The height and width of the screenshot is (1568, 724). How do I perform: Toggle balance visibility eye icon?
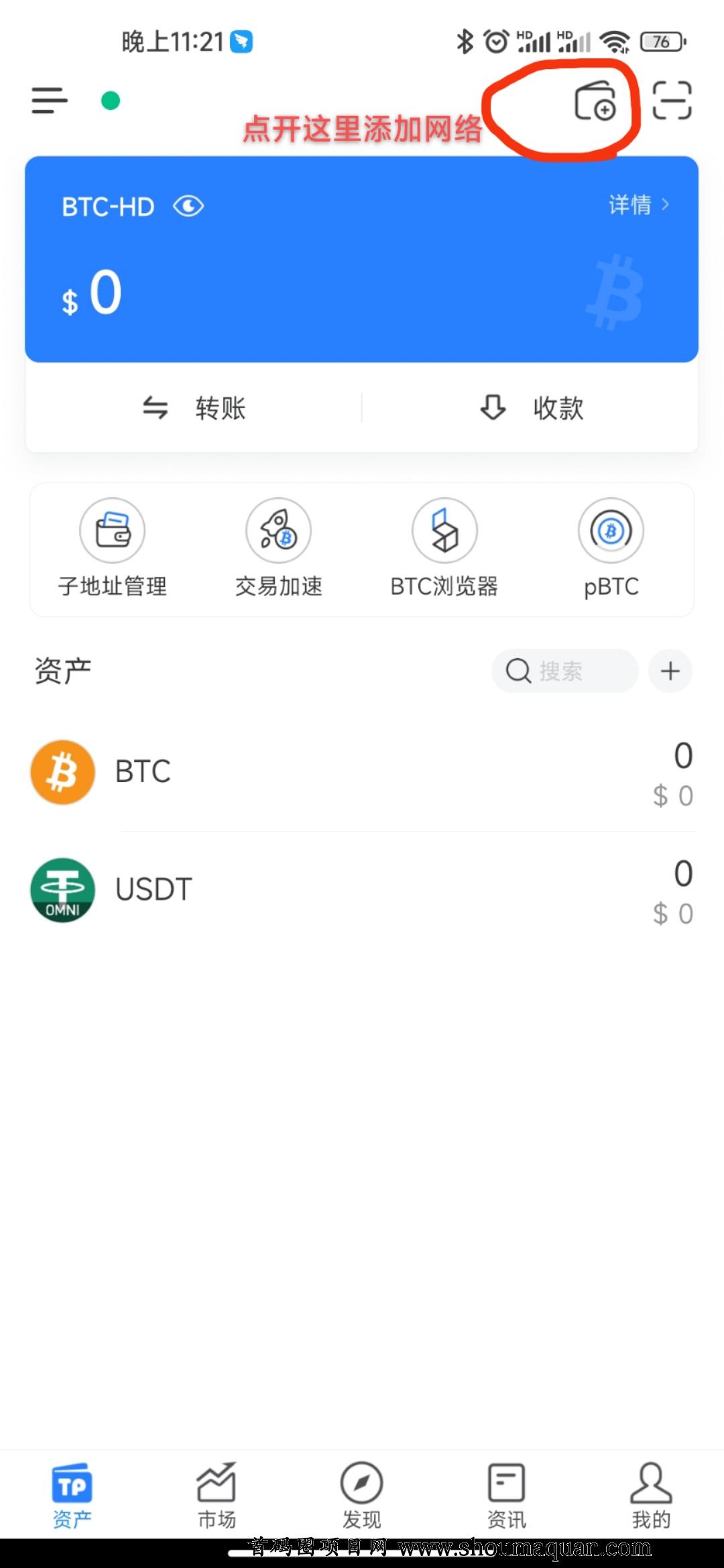pyautogui.click(x=188, y=206)
